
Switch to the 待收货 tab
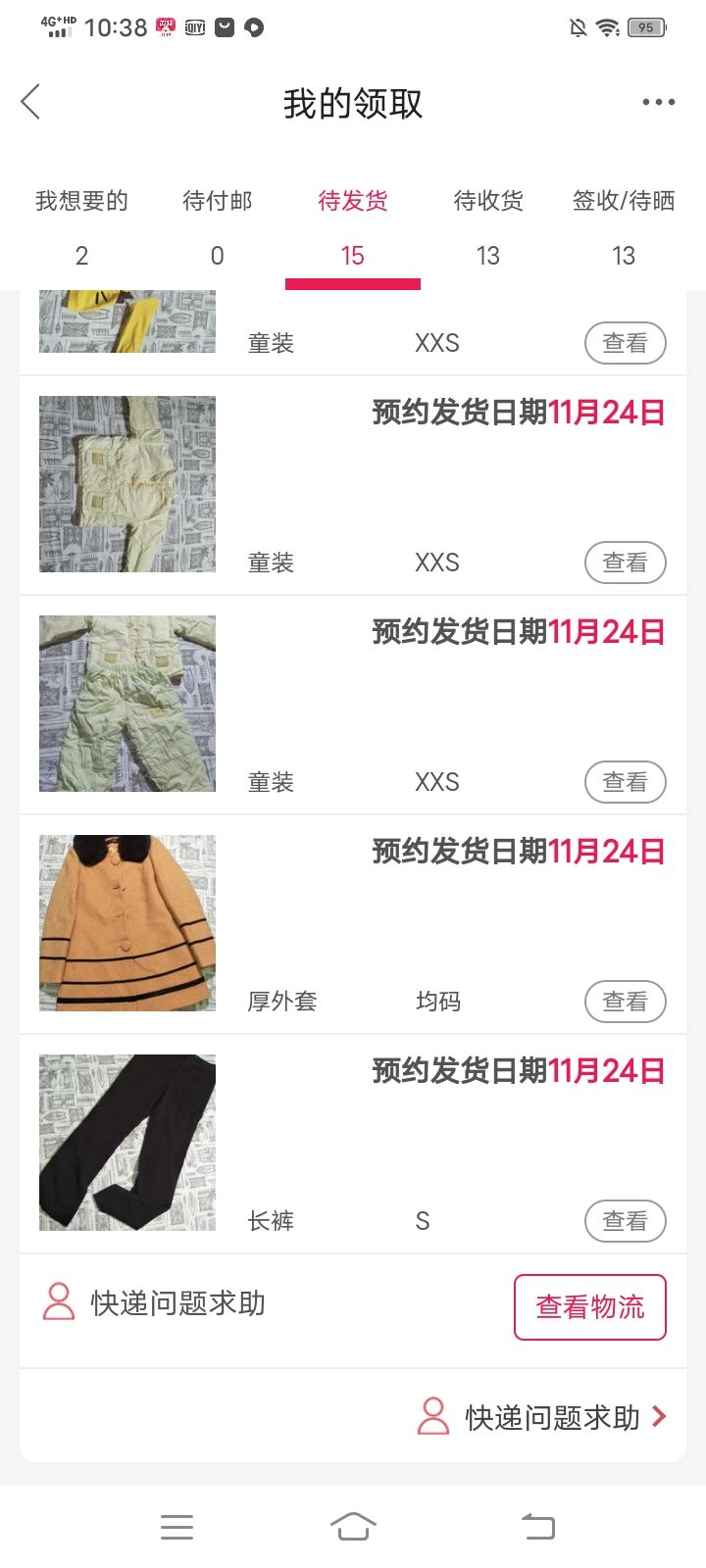tap(488, 227)
